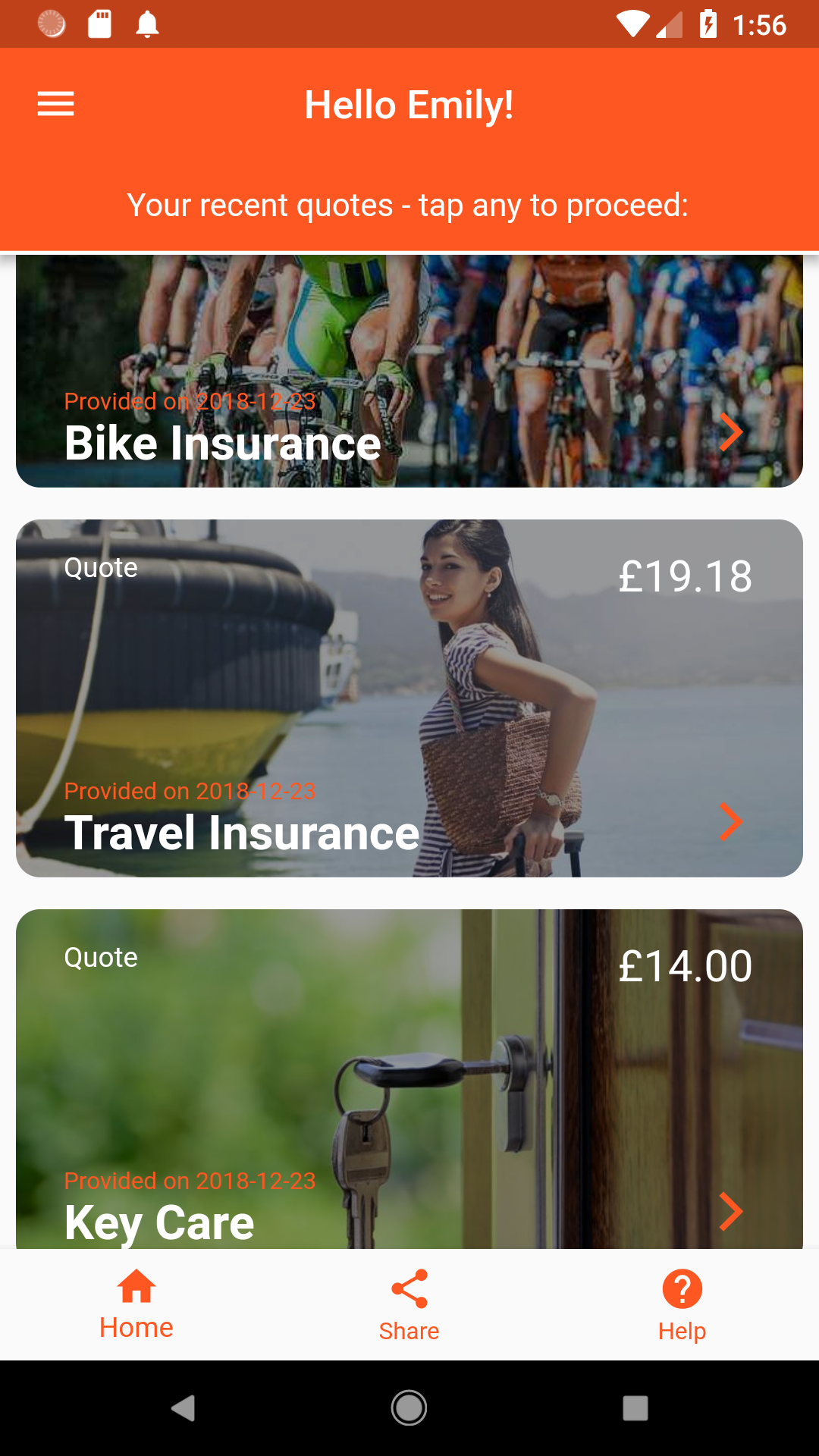
Task: Tap the Android back navigation button
Action: 184,1407
